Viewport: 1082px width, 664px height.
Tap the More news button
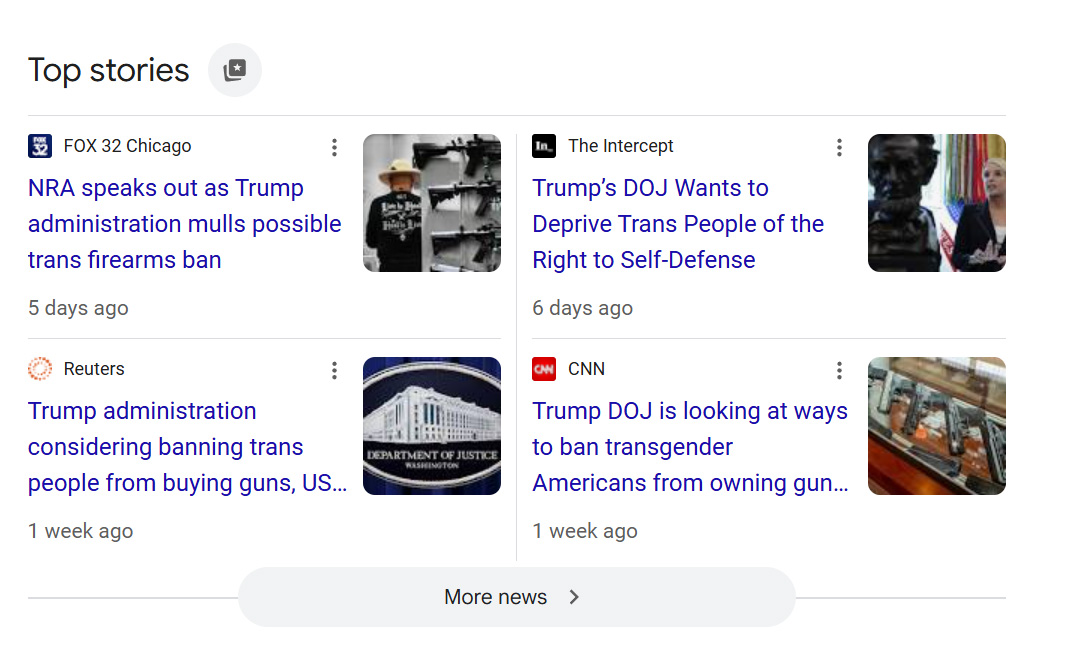click(516, 597)
